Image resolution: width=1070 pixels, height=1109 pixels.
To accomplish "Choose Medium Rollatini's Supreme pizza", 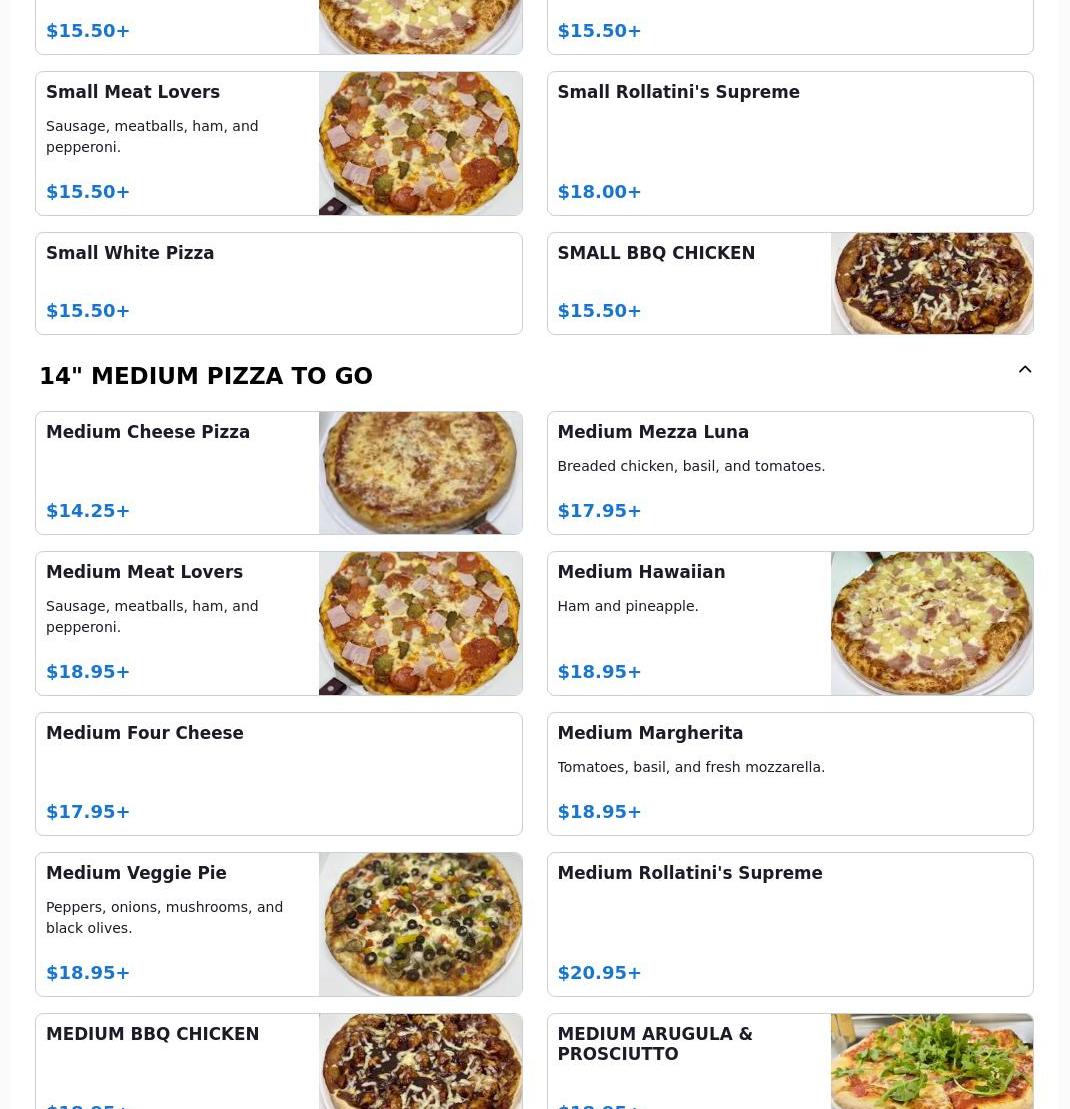I will point(789,924).
